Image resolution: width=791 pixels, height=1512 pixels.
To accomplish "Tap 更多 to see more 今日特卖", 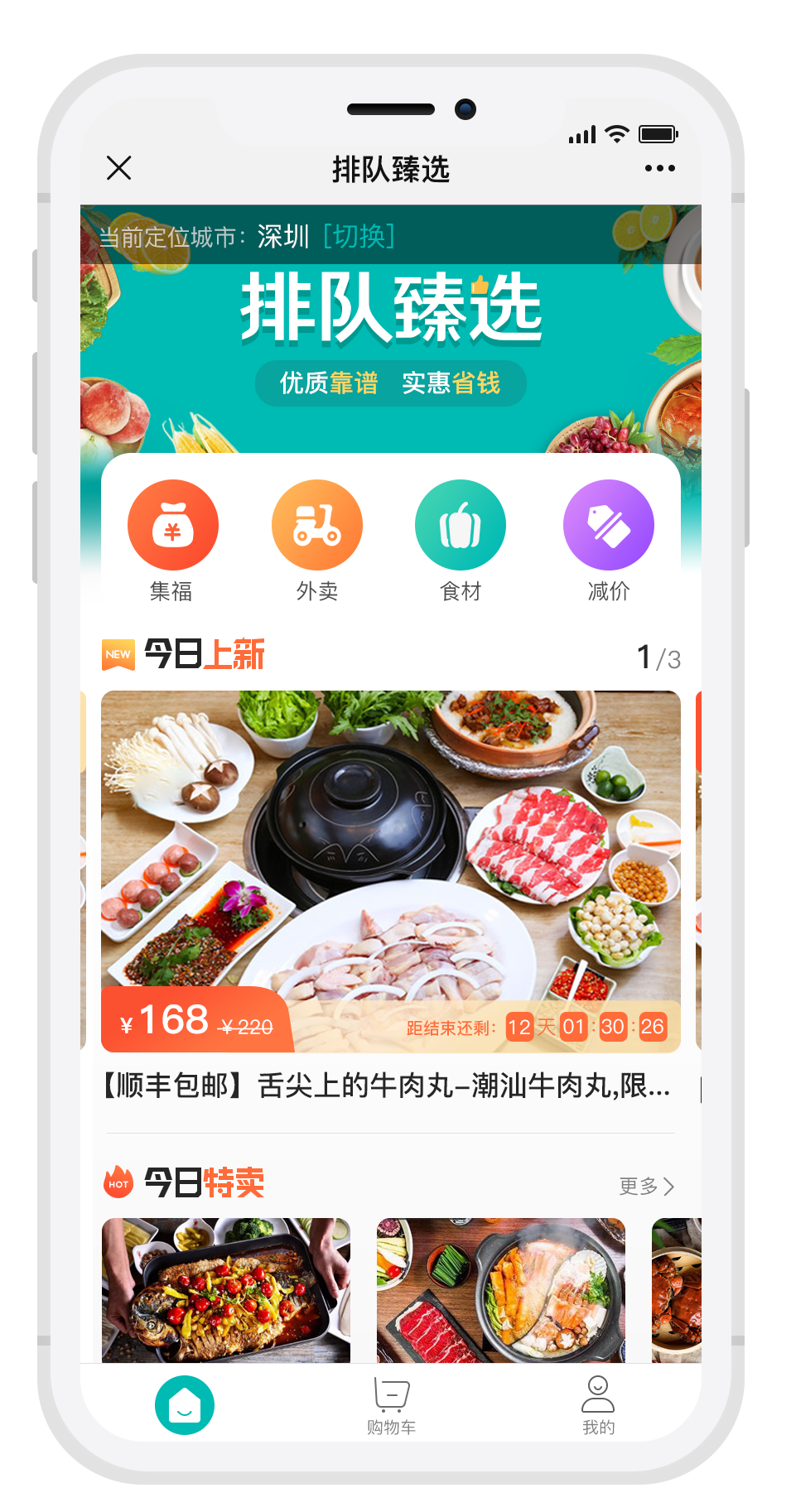I will coord(647,1187).
